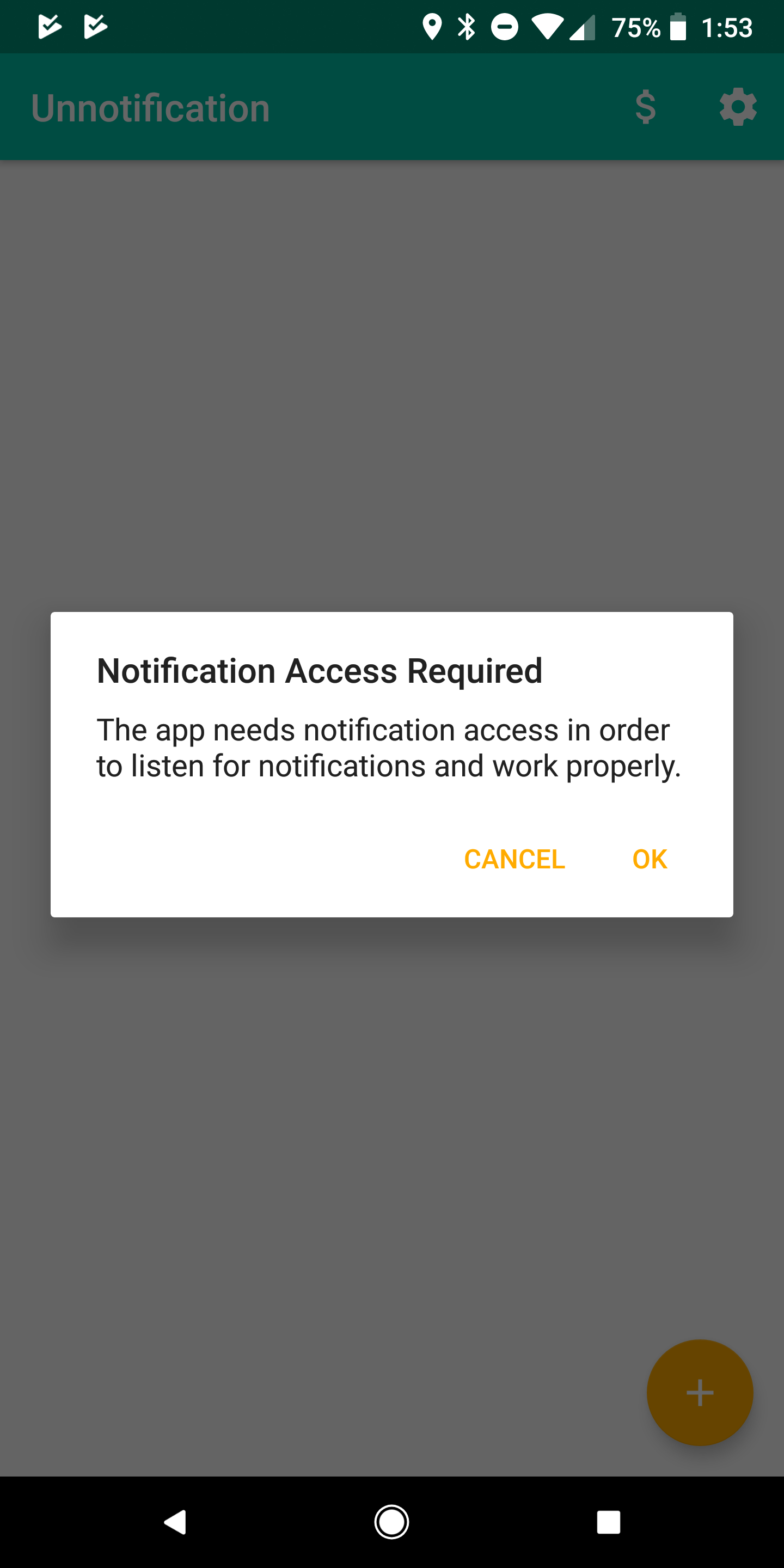Tap the Bluetooth status bar icon
This screenshot has width=784, height=1568.
(466, 27)
